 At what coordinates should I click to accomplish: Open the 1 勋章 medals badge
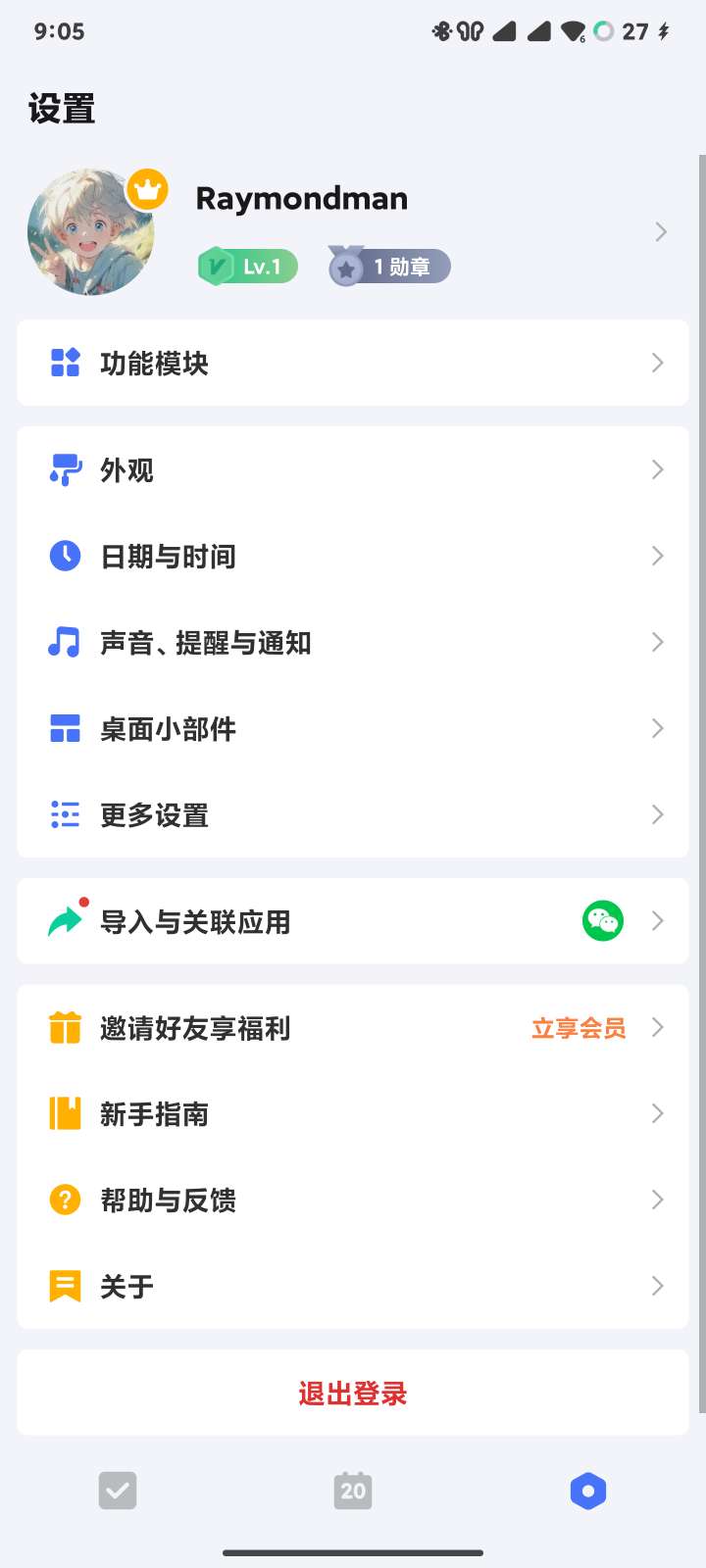point(390,267)
